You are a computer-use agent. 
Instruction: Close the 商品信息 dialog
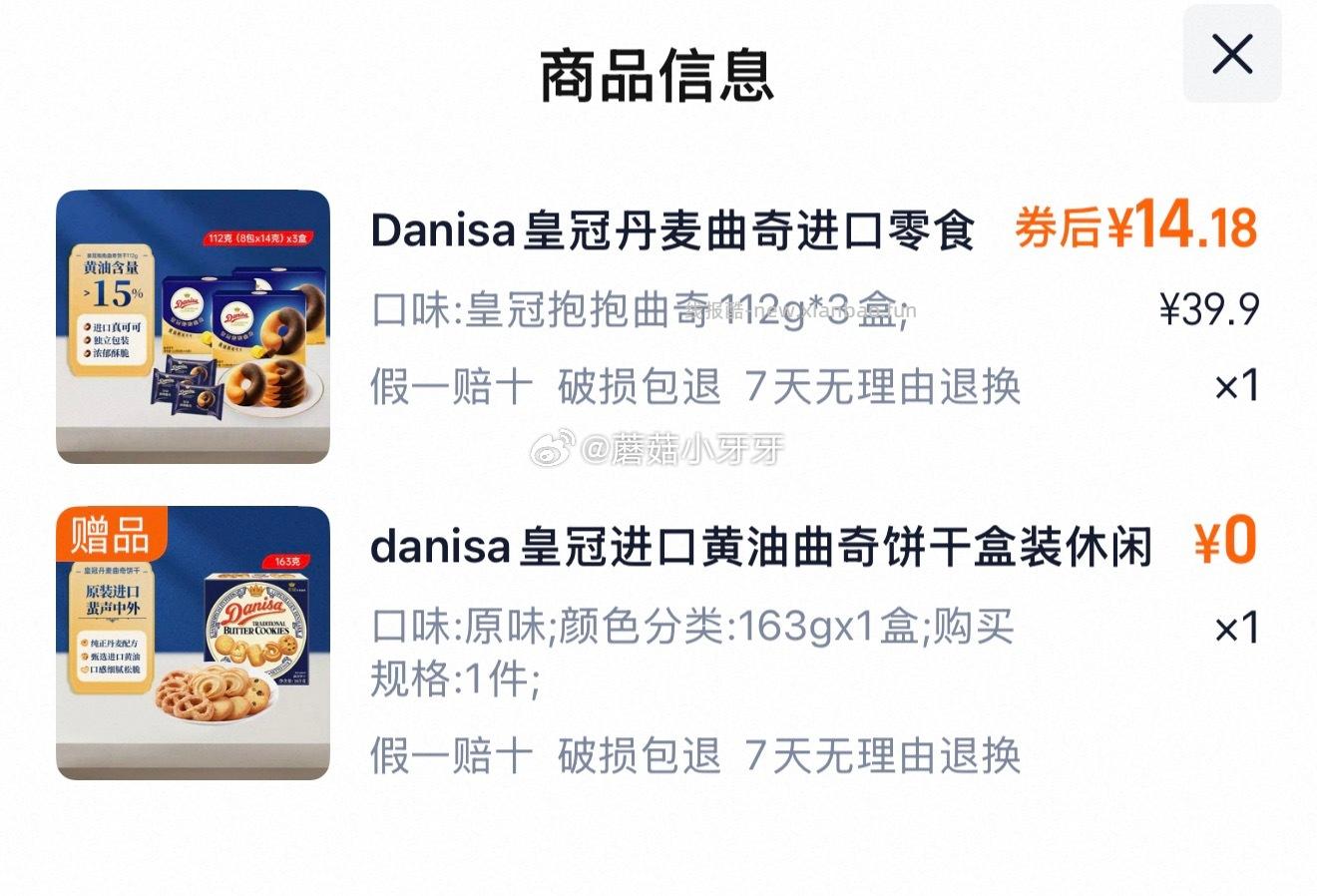point(1231,54)
